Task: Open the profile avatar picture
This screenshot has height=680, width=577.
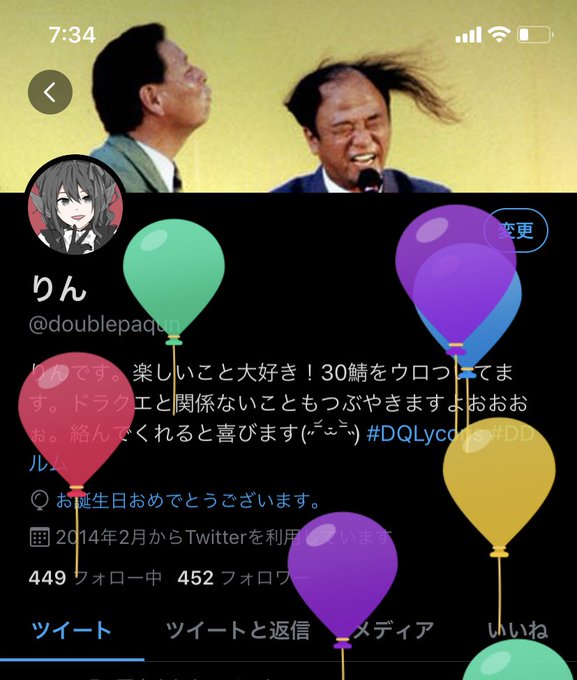Action: (x=75, y=206)
